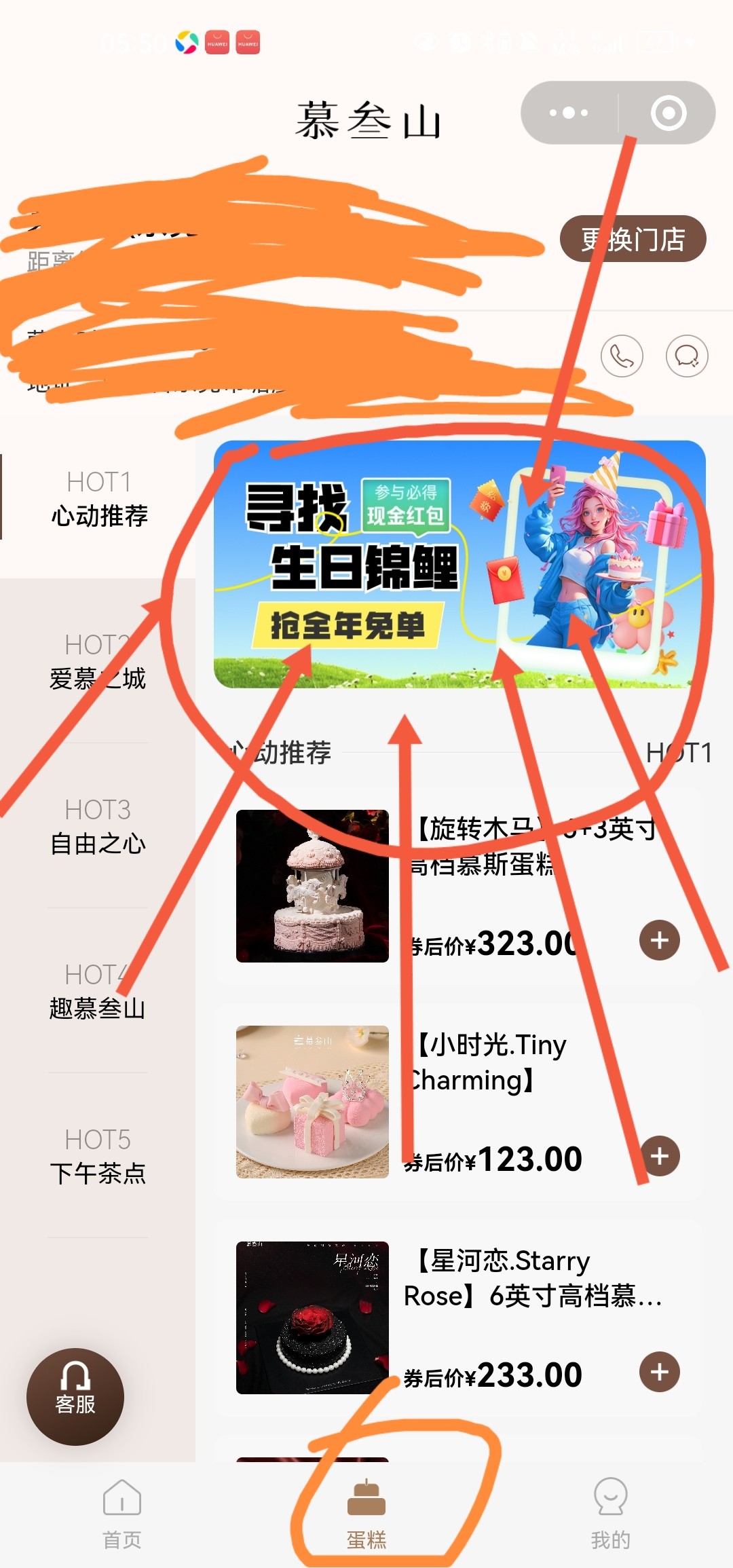
Task: Open the mini program more-options menu
Action: click(569, 113)
